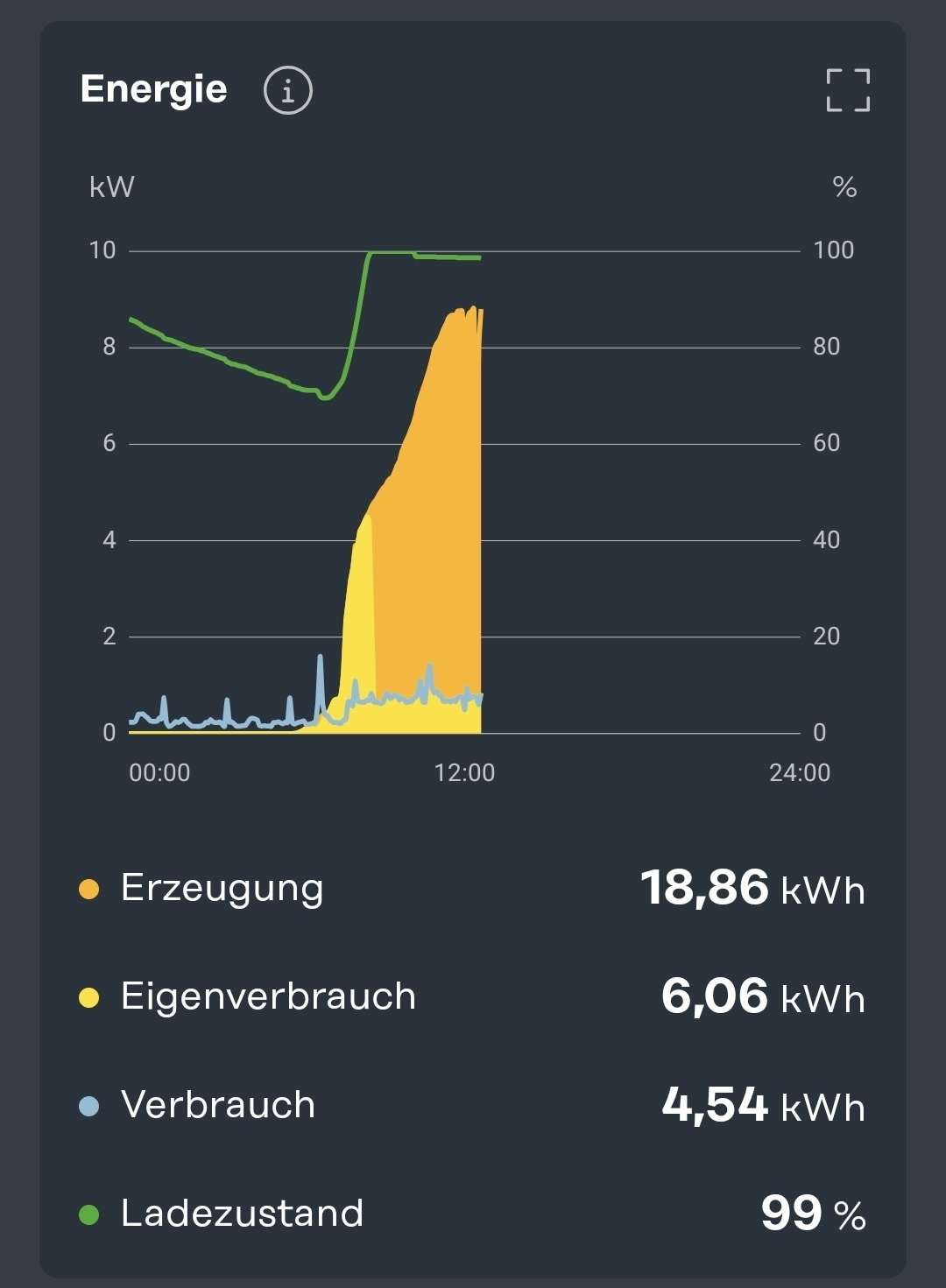Screen dimensions: 946x1288
Task: Open the Energie info icon
Action: pos(288,90)
